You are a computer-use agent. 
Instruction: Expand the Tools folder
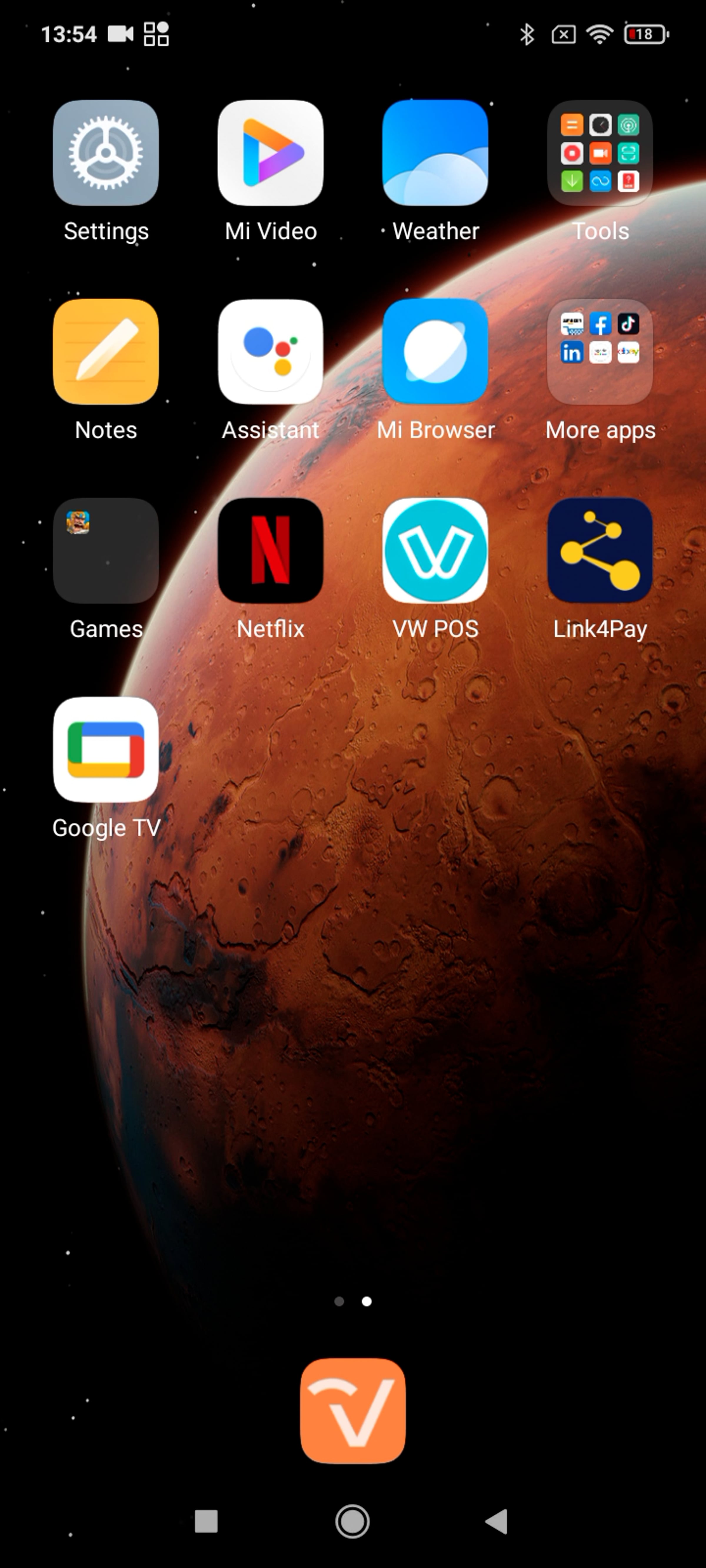[600, 153]
